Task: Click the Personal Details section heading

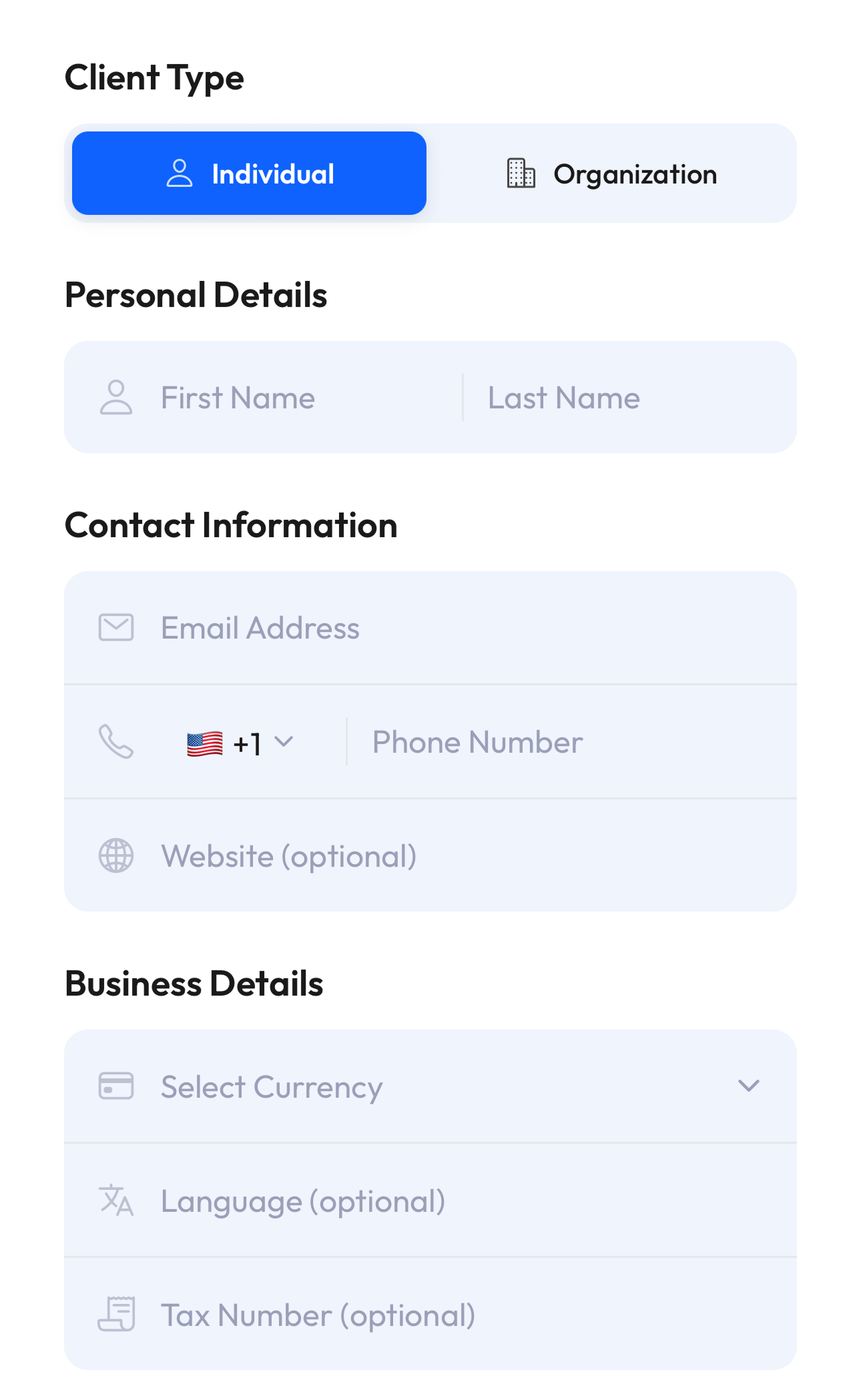Action: (196, 294)
